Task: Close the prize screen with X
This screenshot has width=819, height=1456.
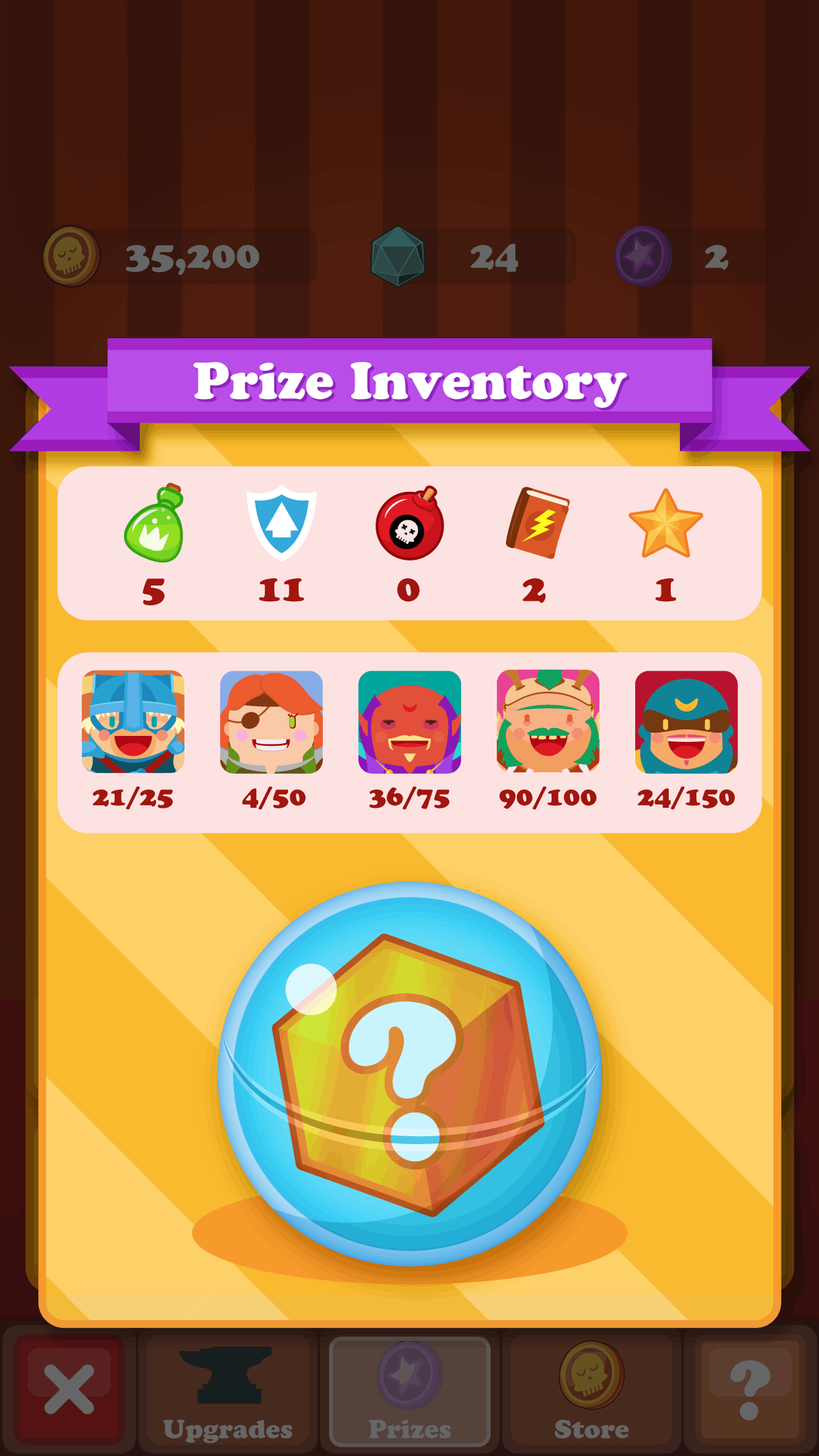Action: pos(69,1389)
